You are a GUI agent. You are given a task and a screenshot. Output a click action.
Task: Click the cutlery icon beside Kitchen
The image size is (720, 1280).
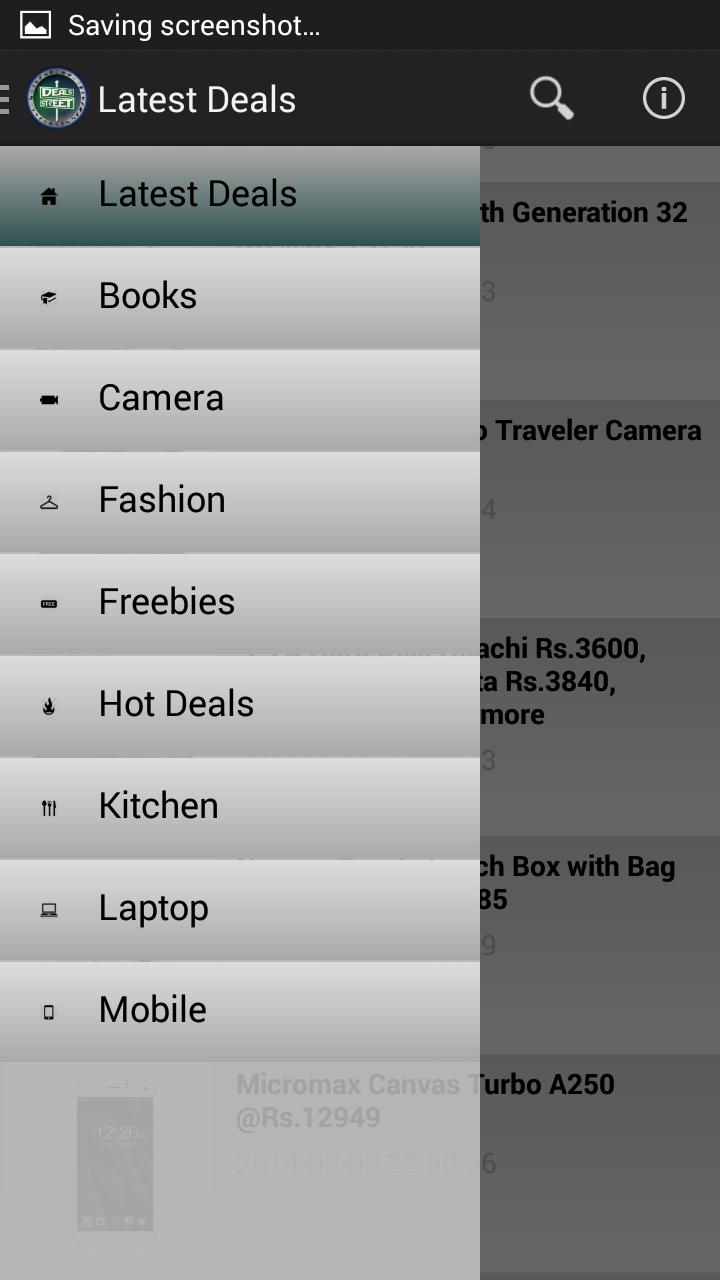point(47,805)
